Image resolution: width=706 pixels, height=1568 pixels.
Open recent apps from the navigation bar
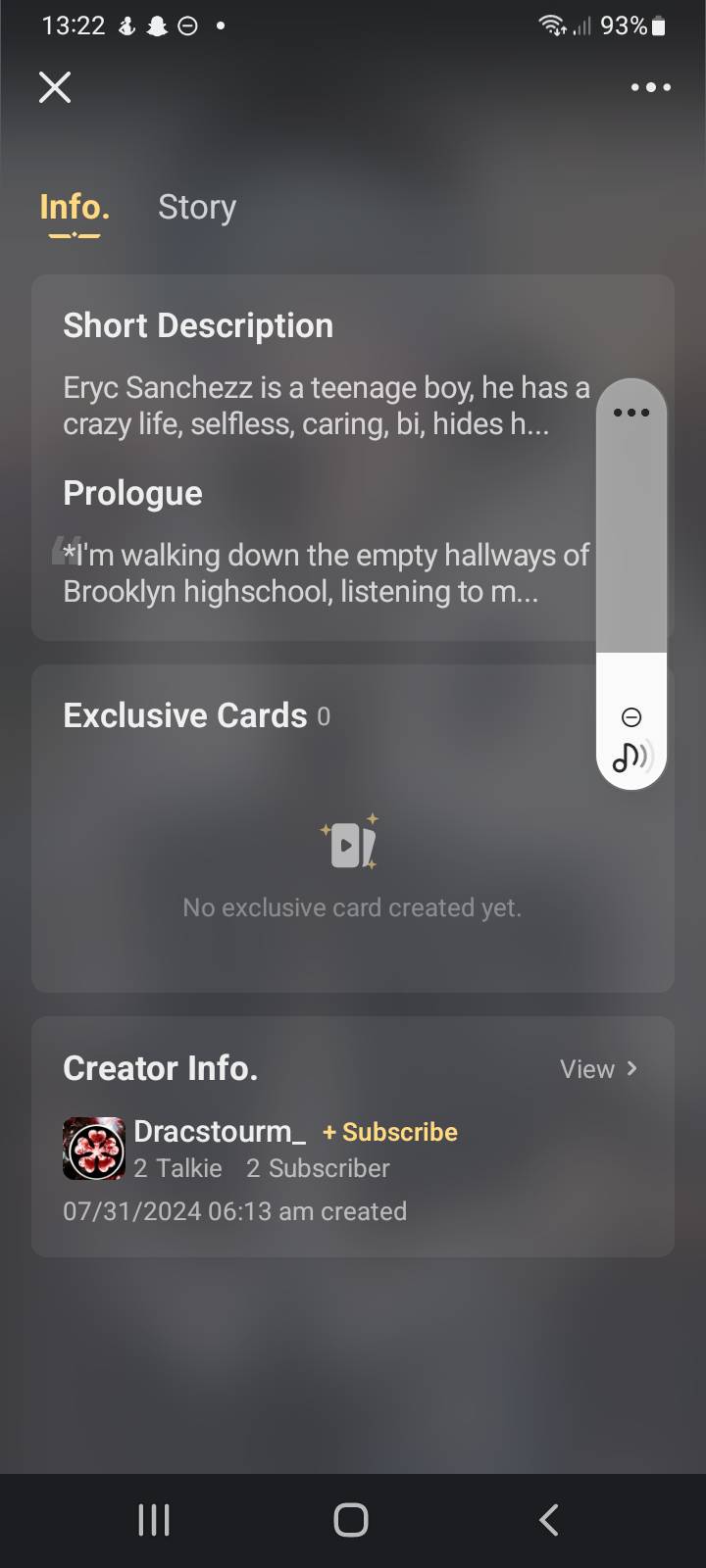154,1520
